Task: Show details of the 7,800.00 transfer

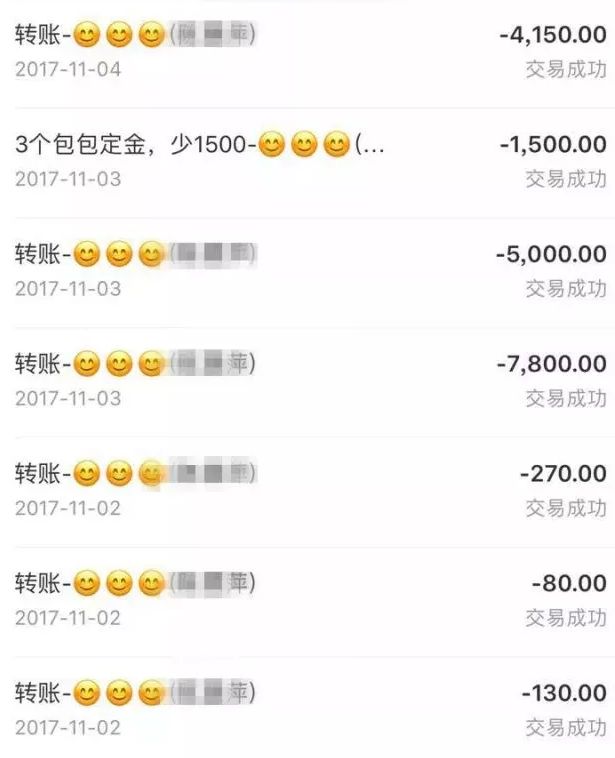Action: click(x=307, y=381)
